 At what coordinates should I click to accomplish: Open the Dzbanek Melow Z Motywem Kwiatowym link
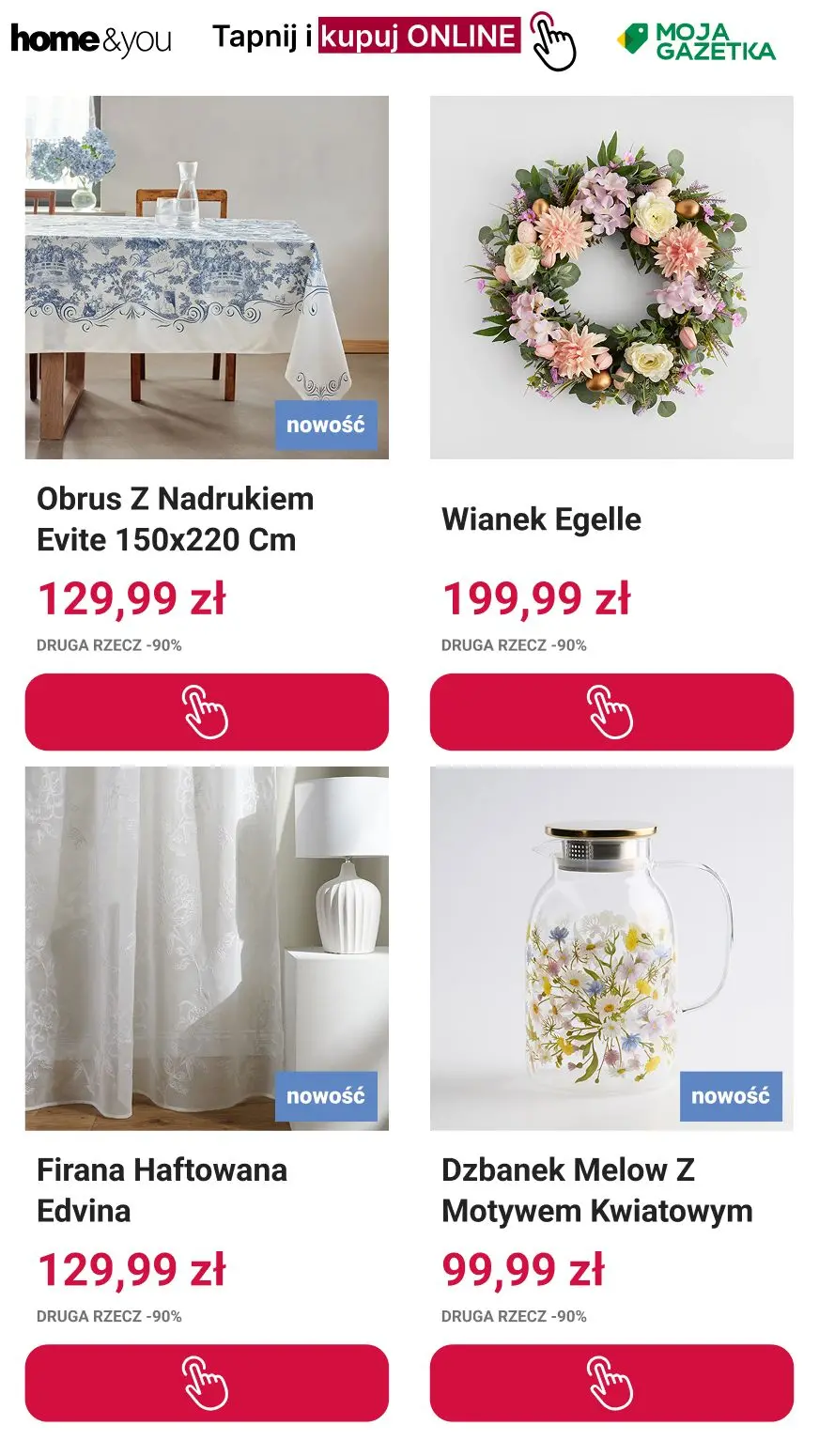(x=595, y=1191)
